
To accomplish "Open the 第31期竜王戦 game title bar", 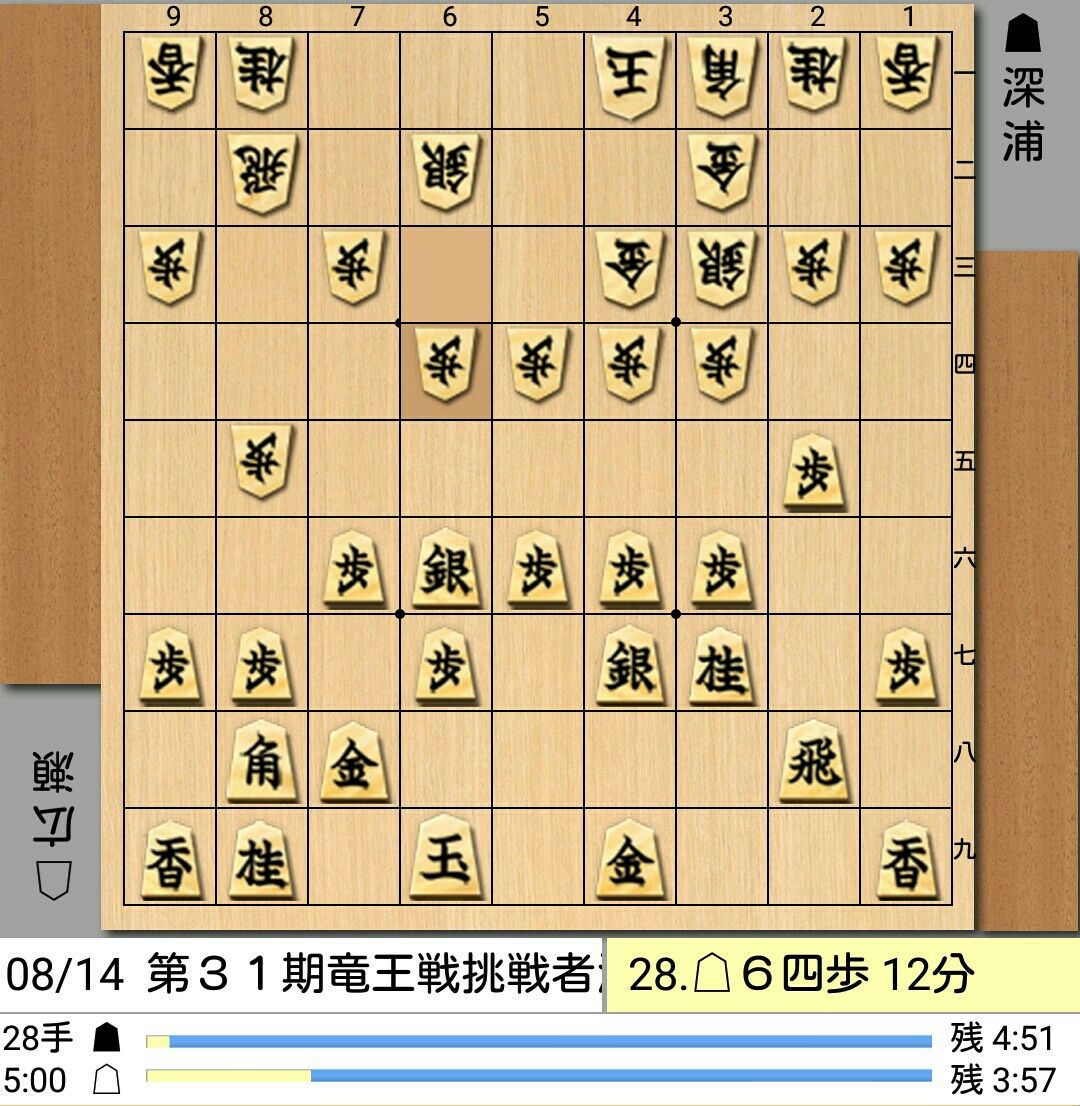I will pos(302,975).
